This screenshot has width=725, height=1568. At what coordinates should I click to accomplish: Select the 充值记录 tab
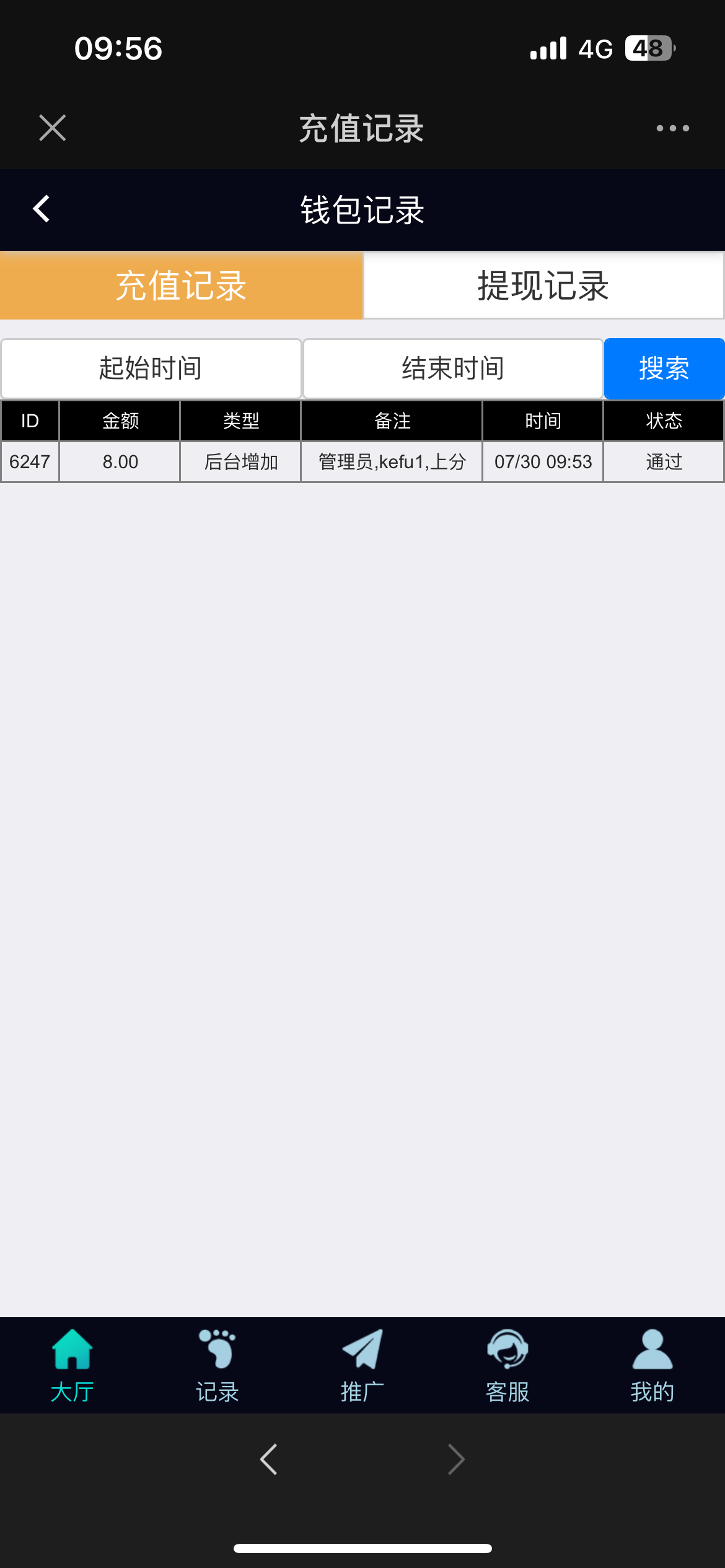[181, 285]
